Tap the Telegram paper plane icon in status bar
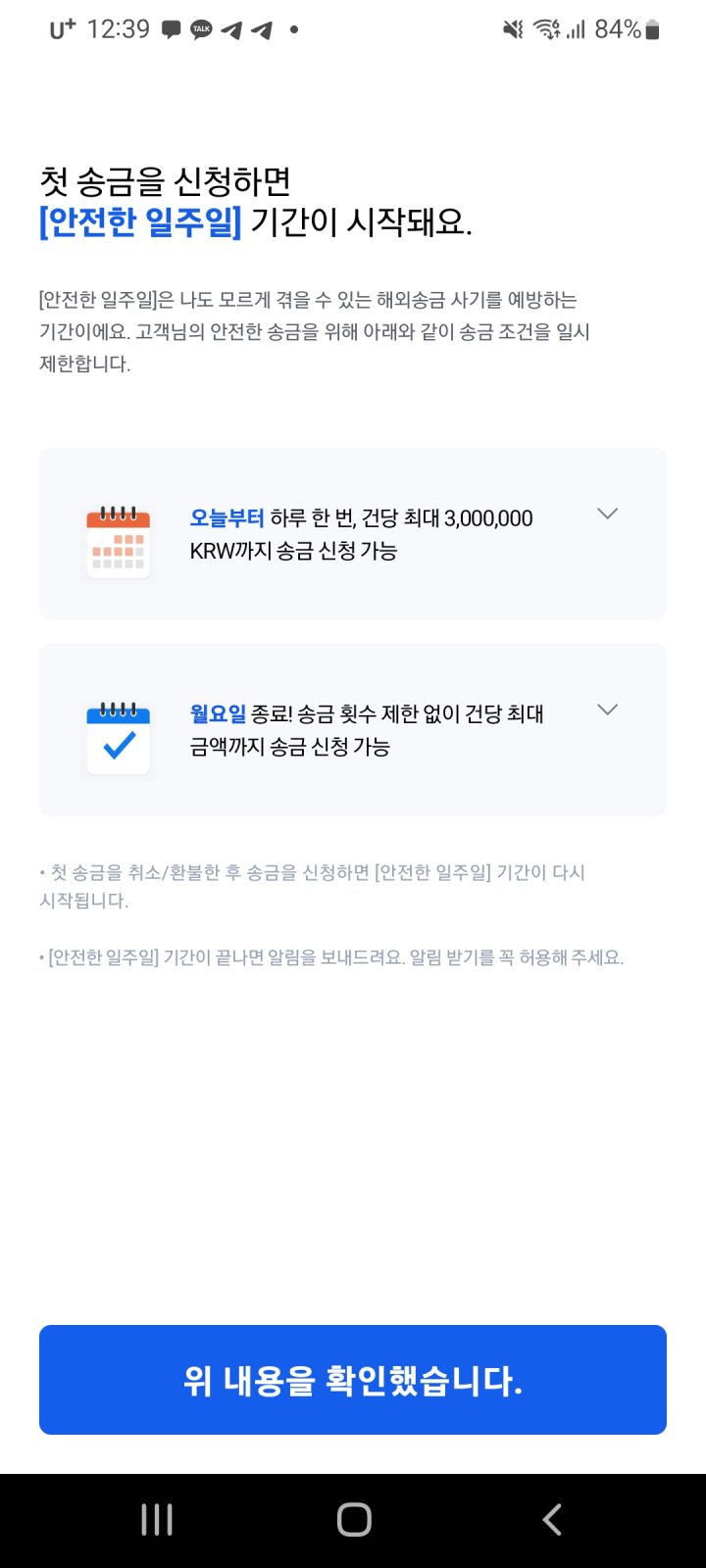The height and width of the screenshot is (1568, 706). pos(232,30)
